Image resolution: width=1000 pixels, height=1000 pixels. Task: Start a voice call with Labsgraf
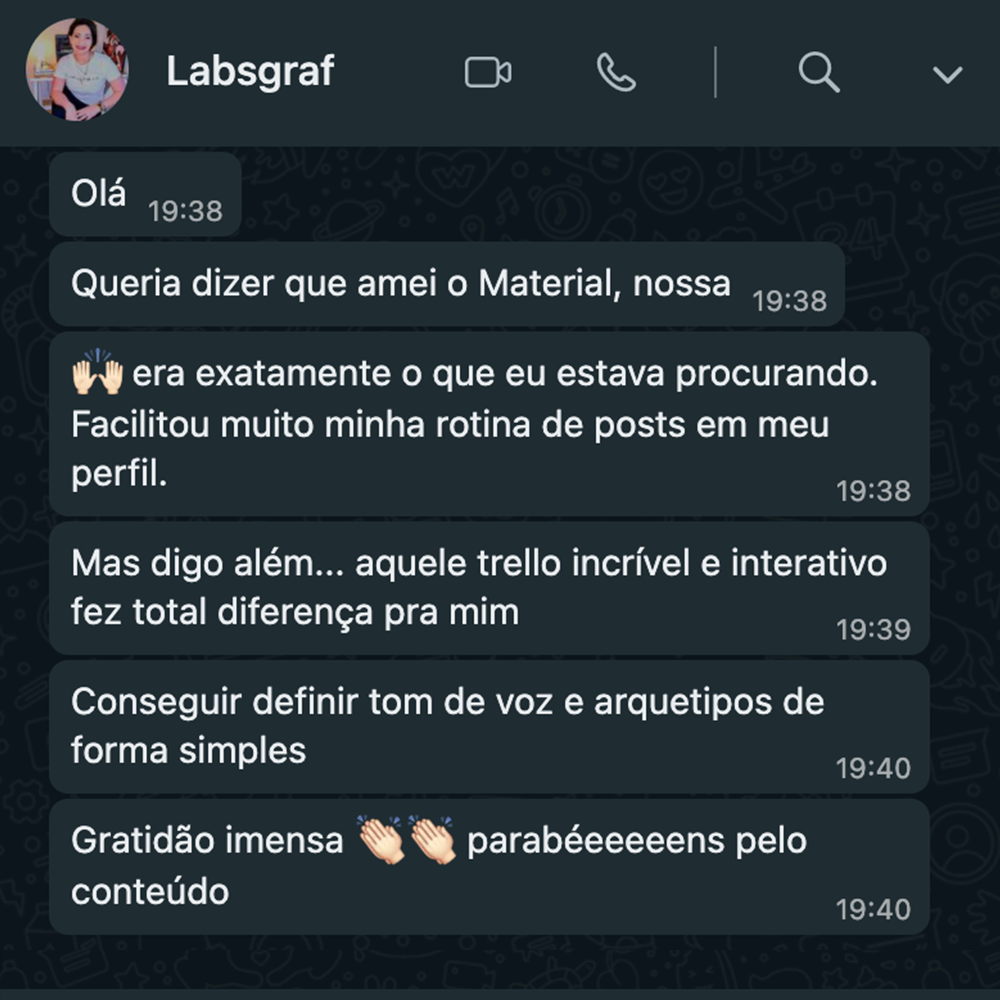(x=616, y=72)
